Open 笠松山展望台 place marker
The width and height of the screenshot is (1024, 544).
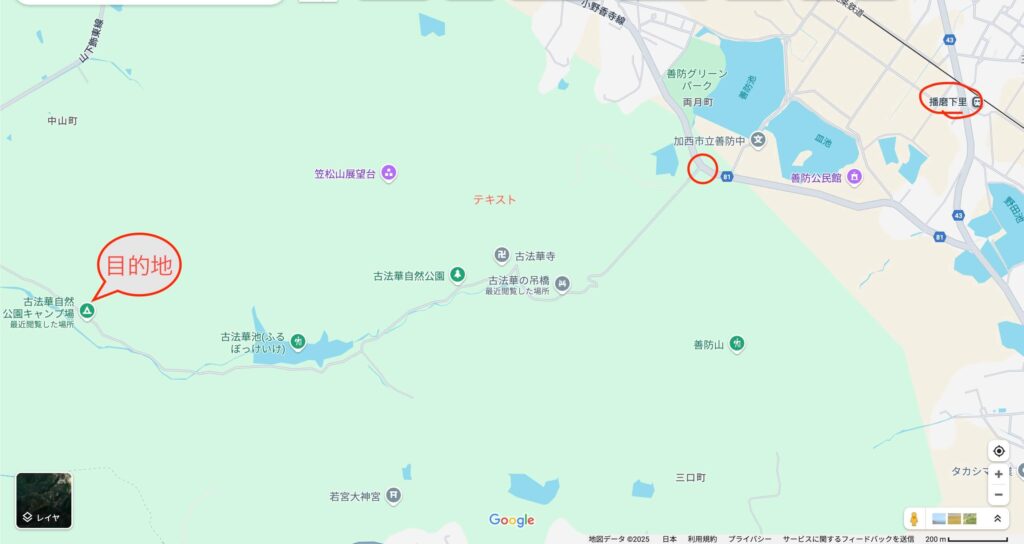coord(388,174)
